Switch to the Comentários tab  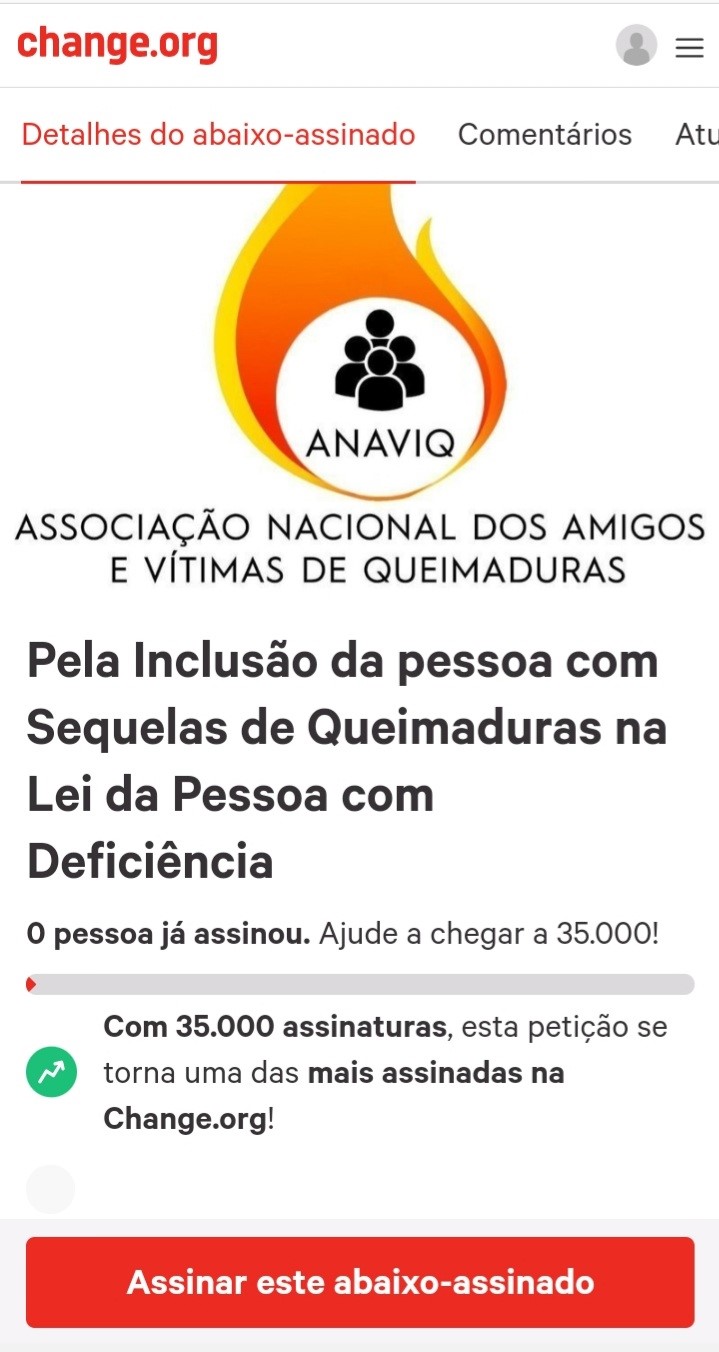pyautogui.click(x=544, y=135)
